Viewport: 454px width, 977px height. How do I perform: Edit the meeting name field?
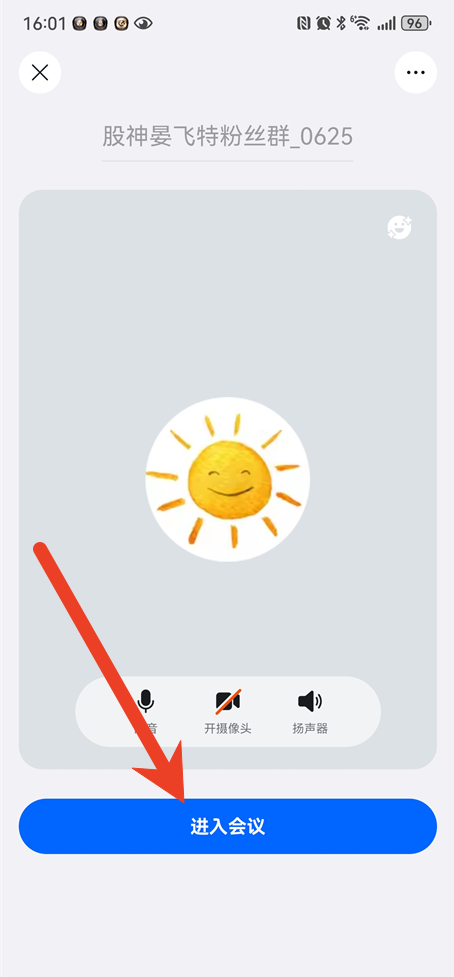(227, 136)
